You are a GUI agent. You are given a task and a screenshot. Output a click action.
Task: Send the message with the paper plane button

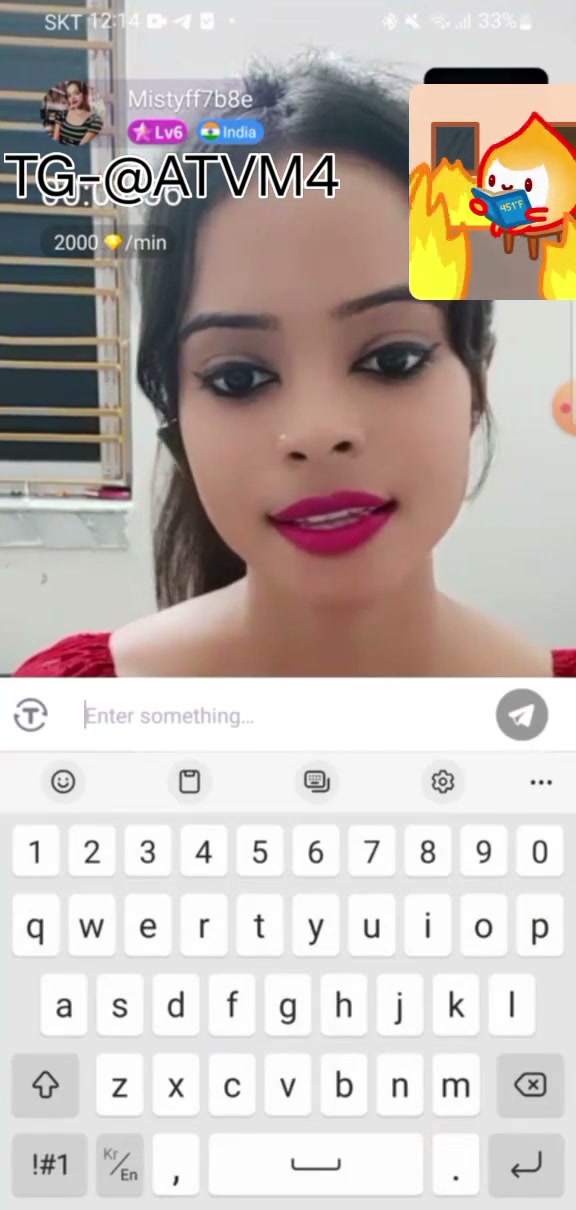[x=522, y=715]
